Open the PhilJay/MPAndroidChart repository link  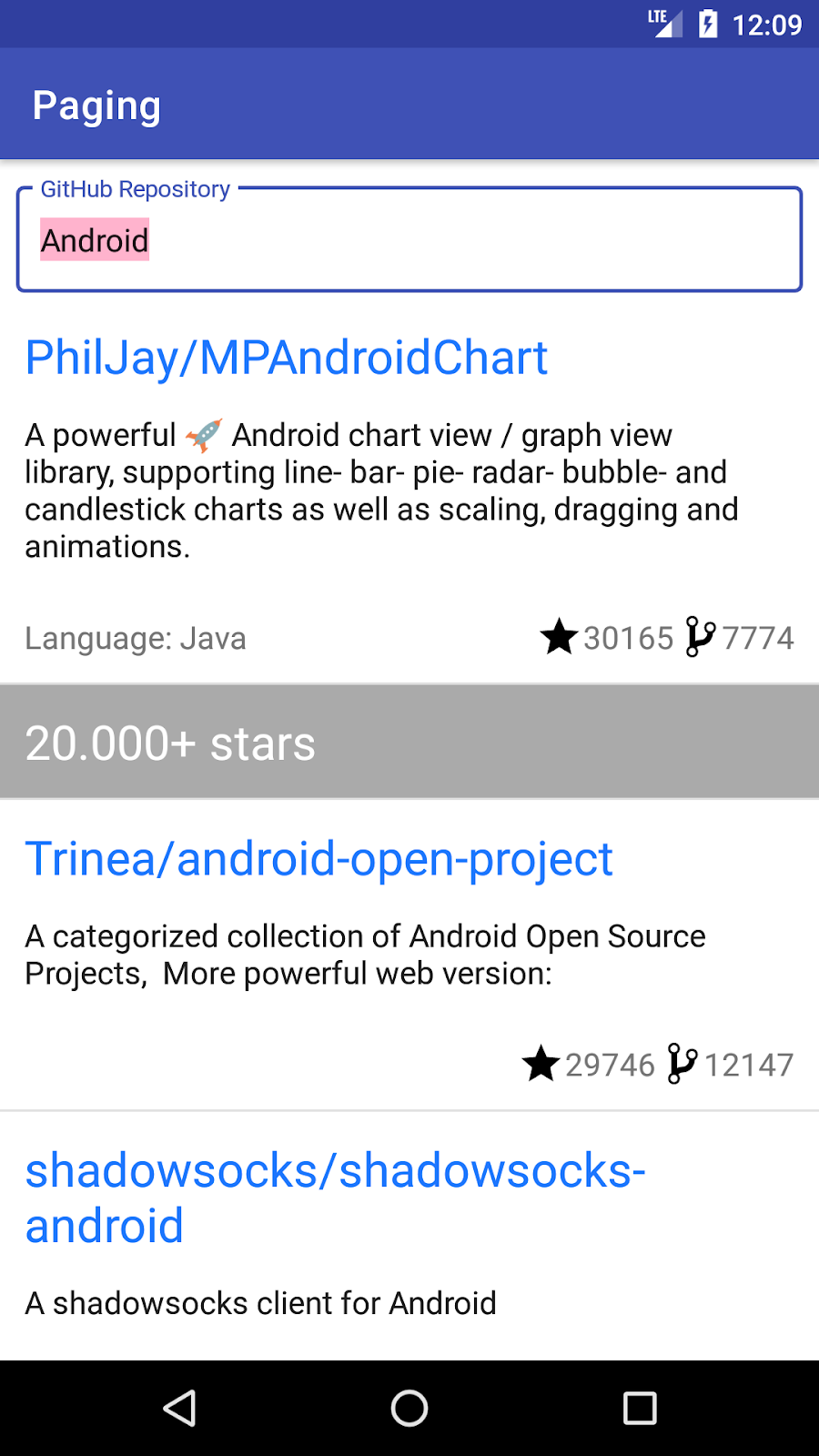(287, 358)
